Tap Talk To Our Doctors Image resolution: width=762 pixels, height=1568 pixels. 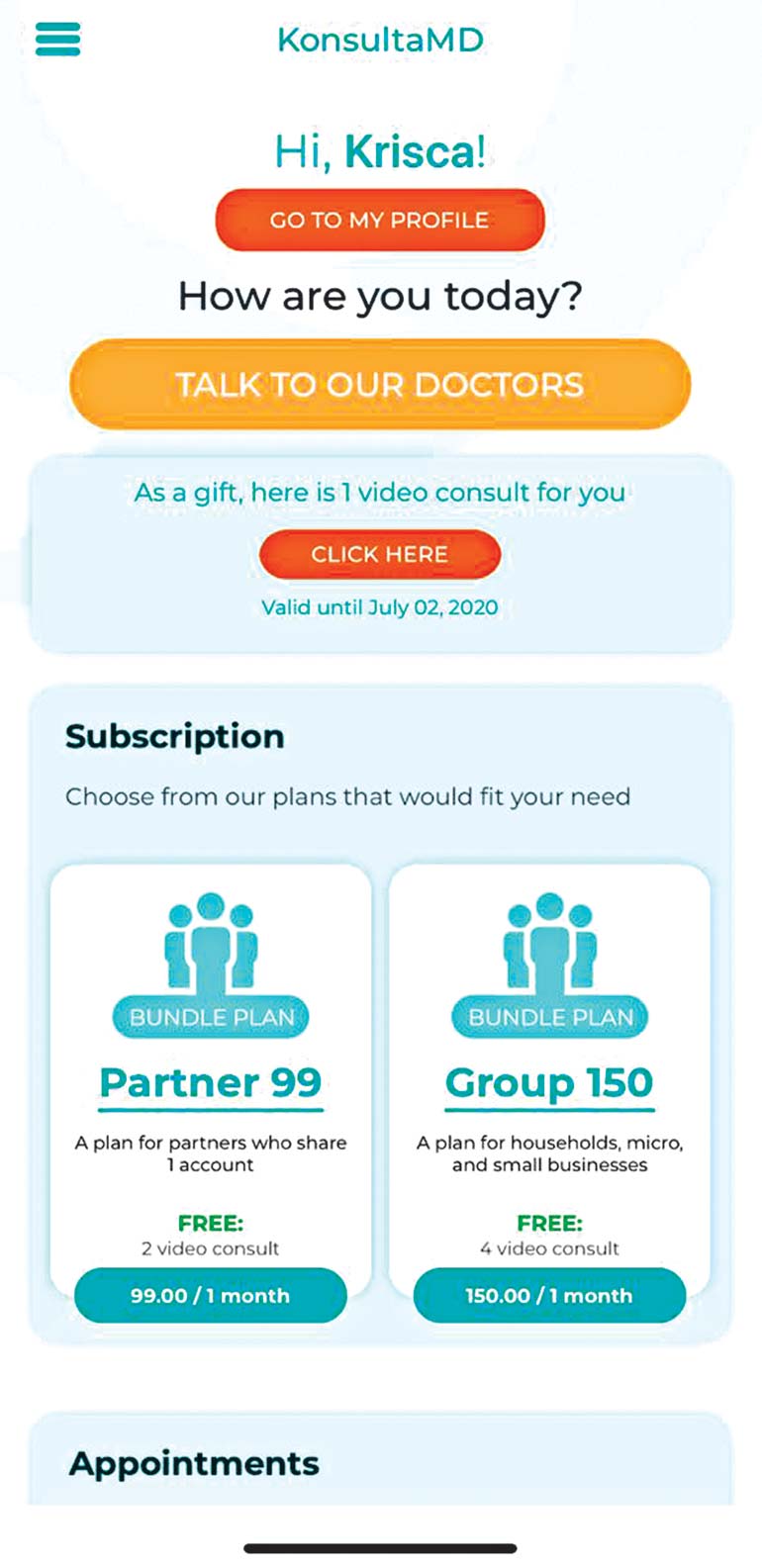380,385
